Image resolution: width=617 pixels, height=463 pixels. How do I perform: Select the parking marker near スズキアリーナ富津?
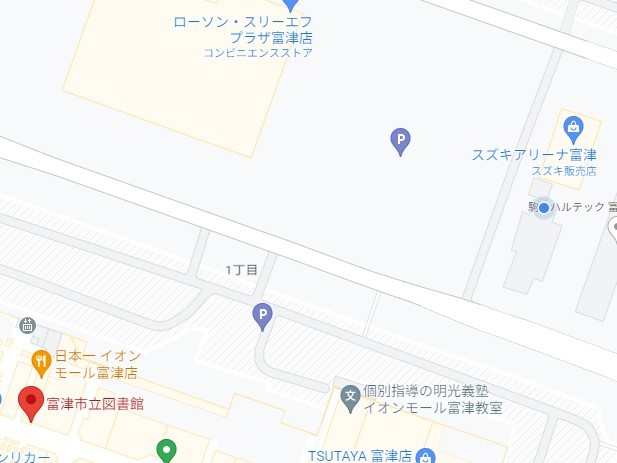(x=400, y=142)
